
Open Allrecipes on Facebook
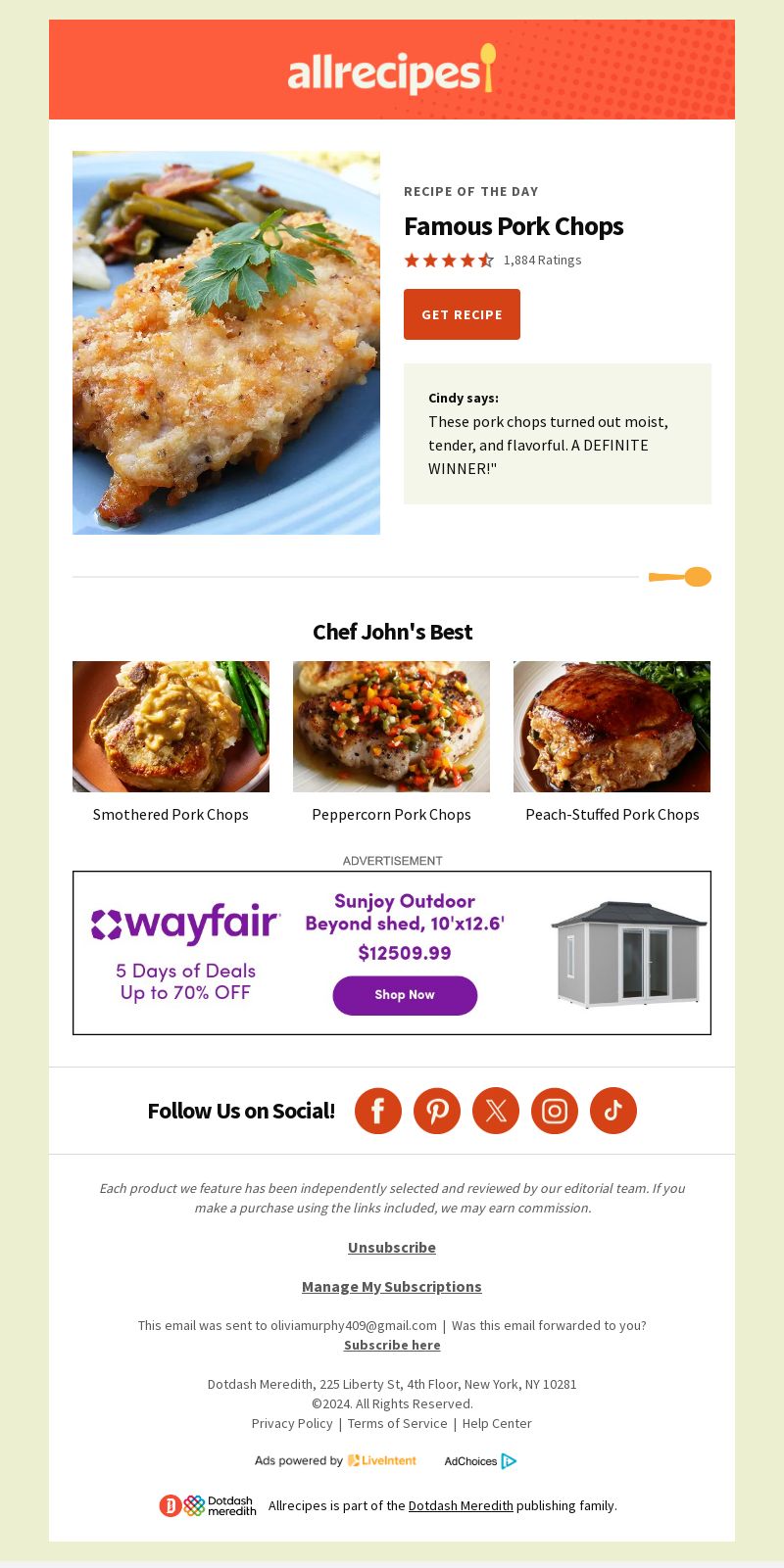[x=378, y=1111]
